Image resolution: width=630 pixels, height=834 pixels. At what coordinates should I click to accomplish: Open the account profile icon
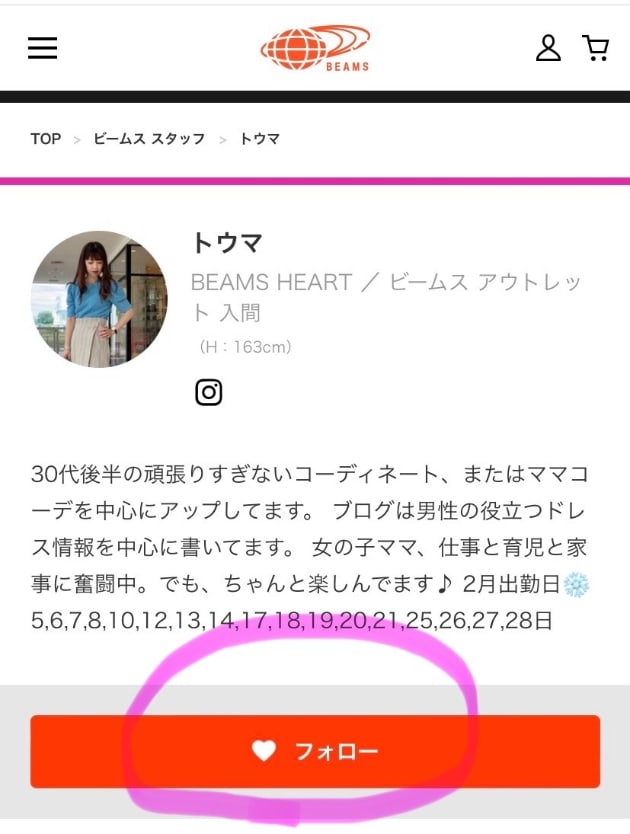548,47
